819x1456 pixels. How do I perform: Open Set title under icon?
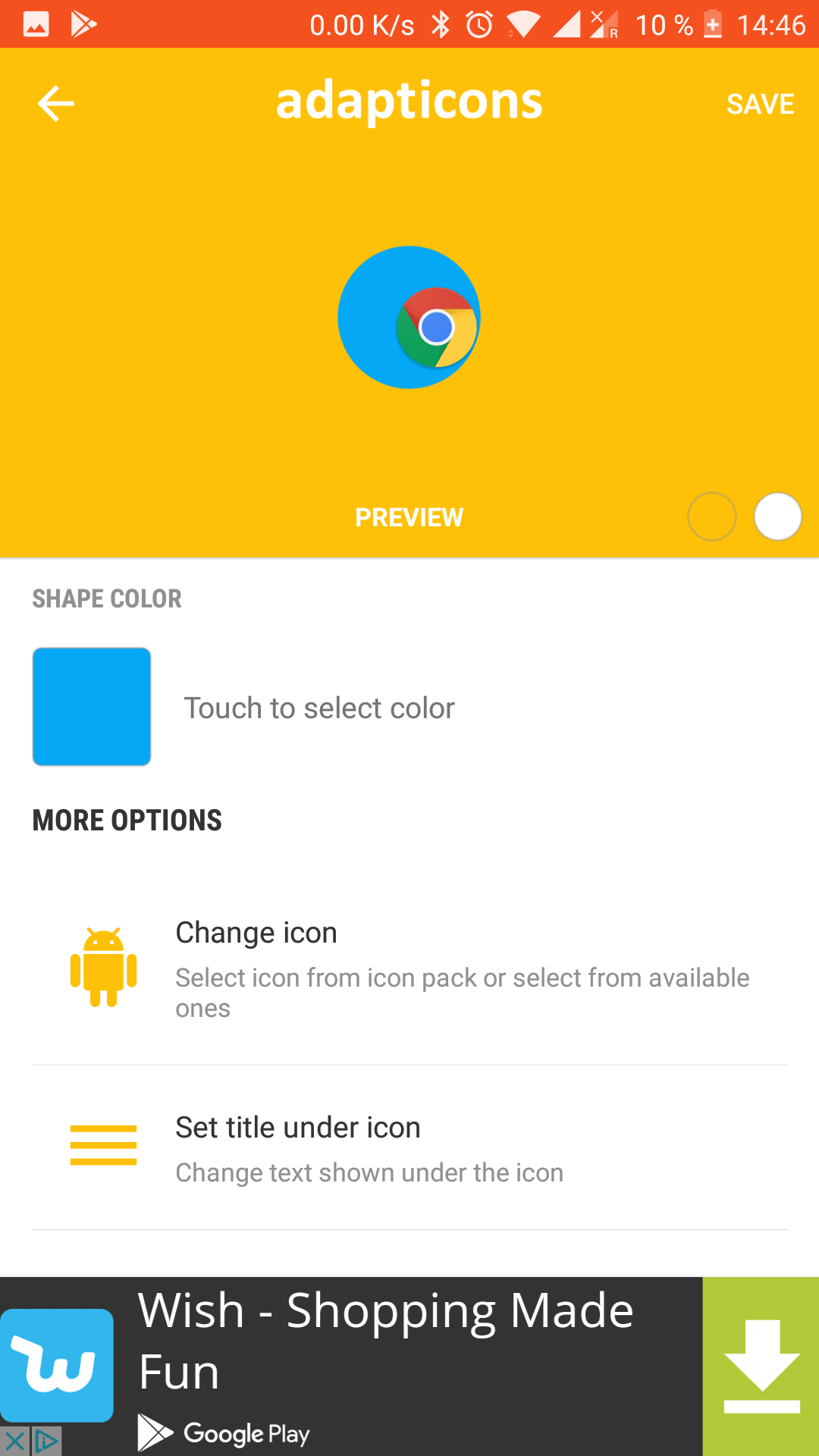[x=409, y=1148]
